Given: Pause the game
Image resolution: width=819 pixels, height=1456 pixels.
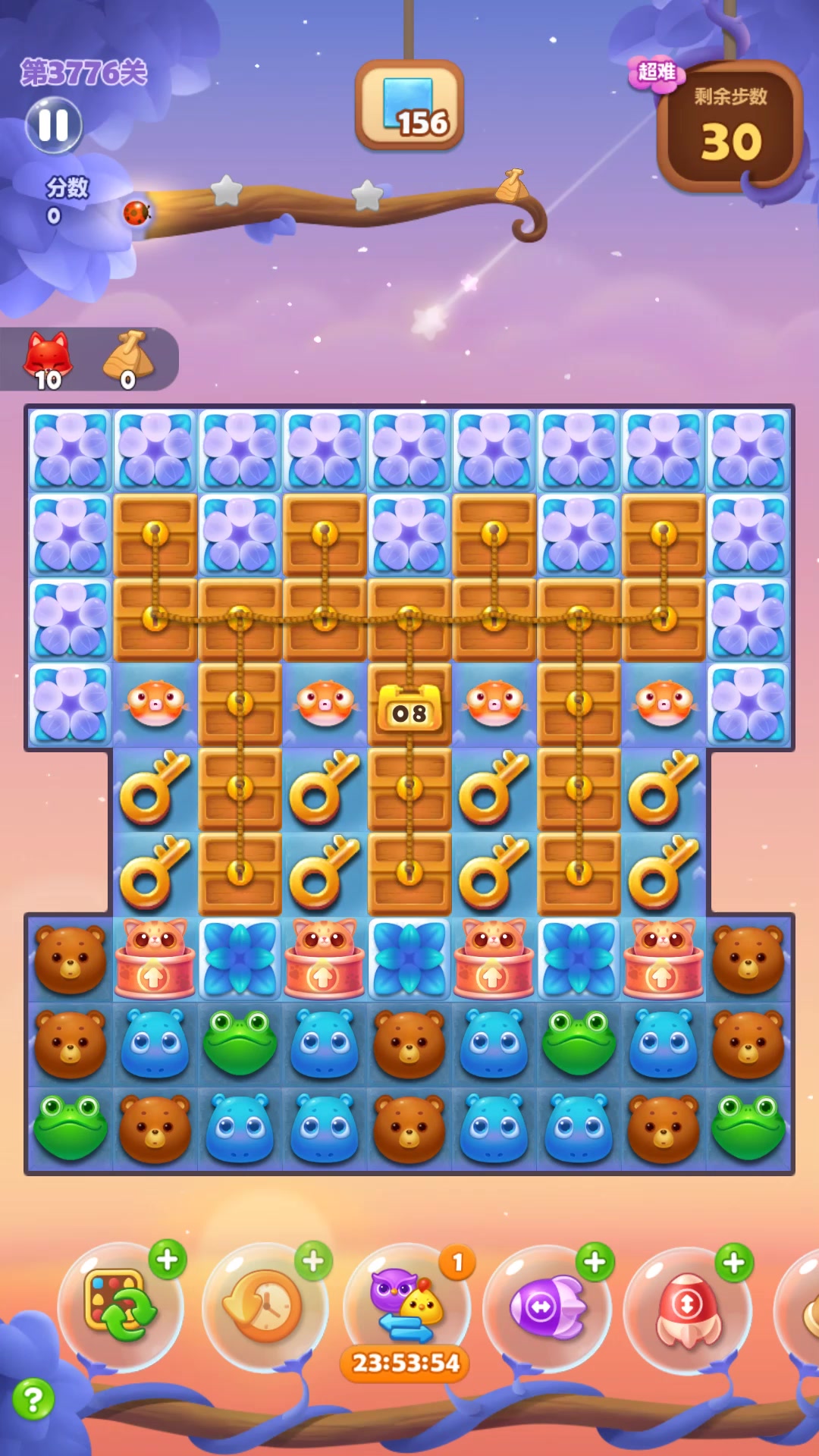Looking at the screenshot, I should click(54, 125).
